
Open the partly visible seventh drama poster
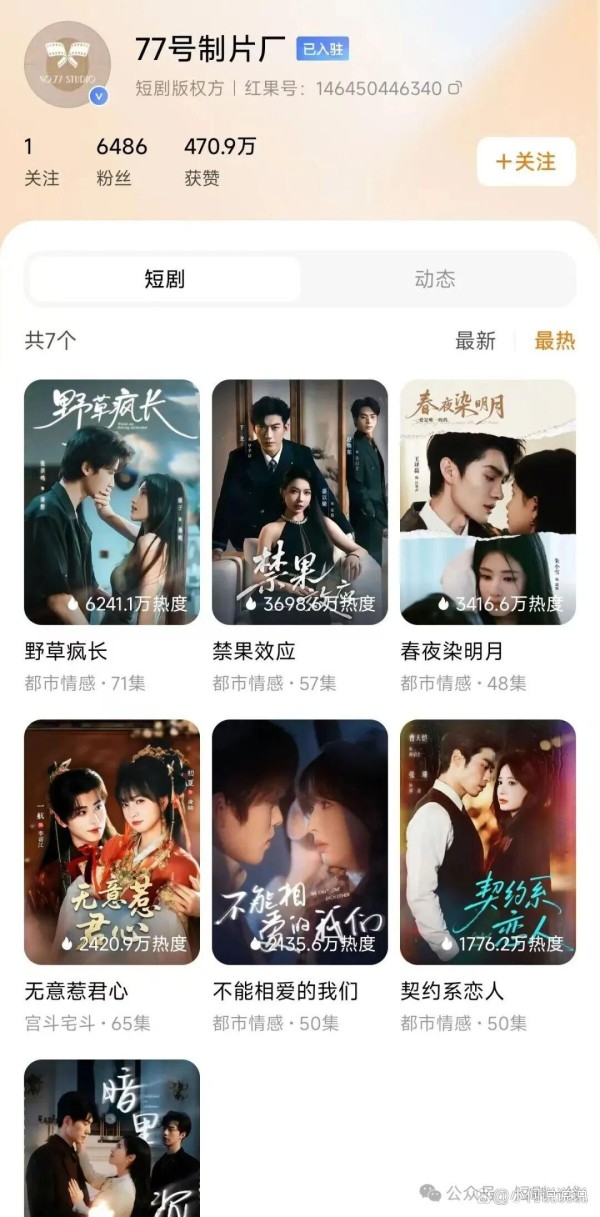[x=112, y=1138]
